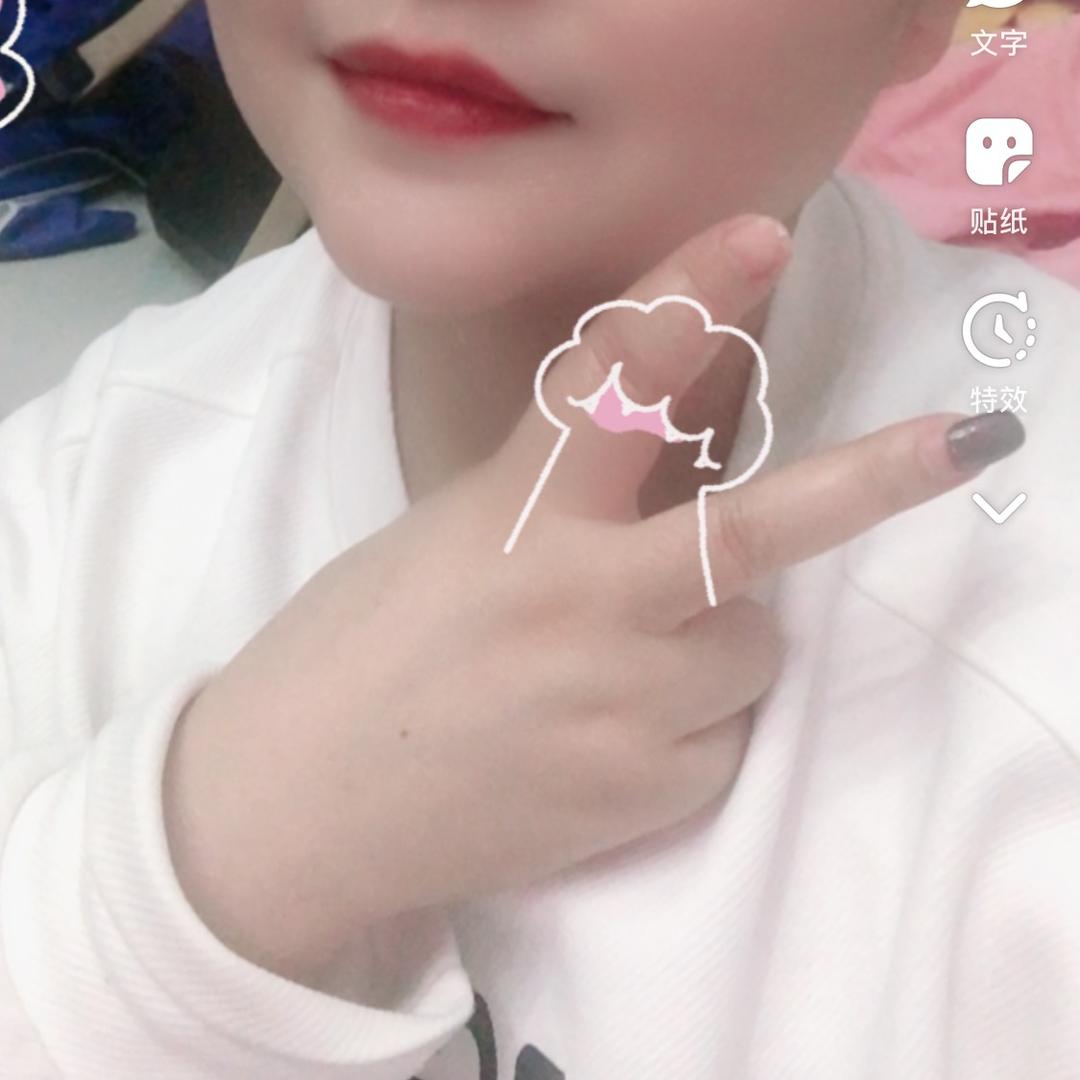The width and height of the screenshot is (1080, 1080).
Task: Open the 文字 text tool
Action: pos(998,28)
